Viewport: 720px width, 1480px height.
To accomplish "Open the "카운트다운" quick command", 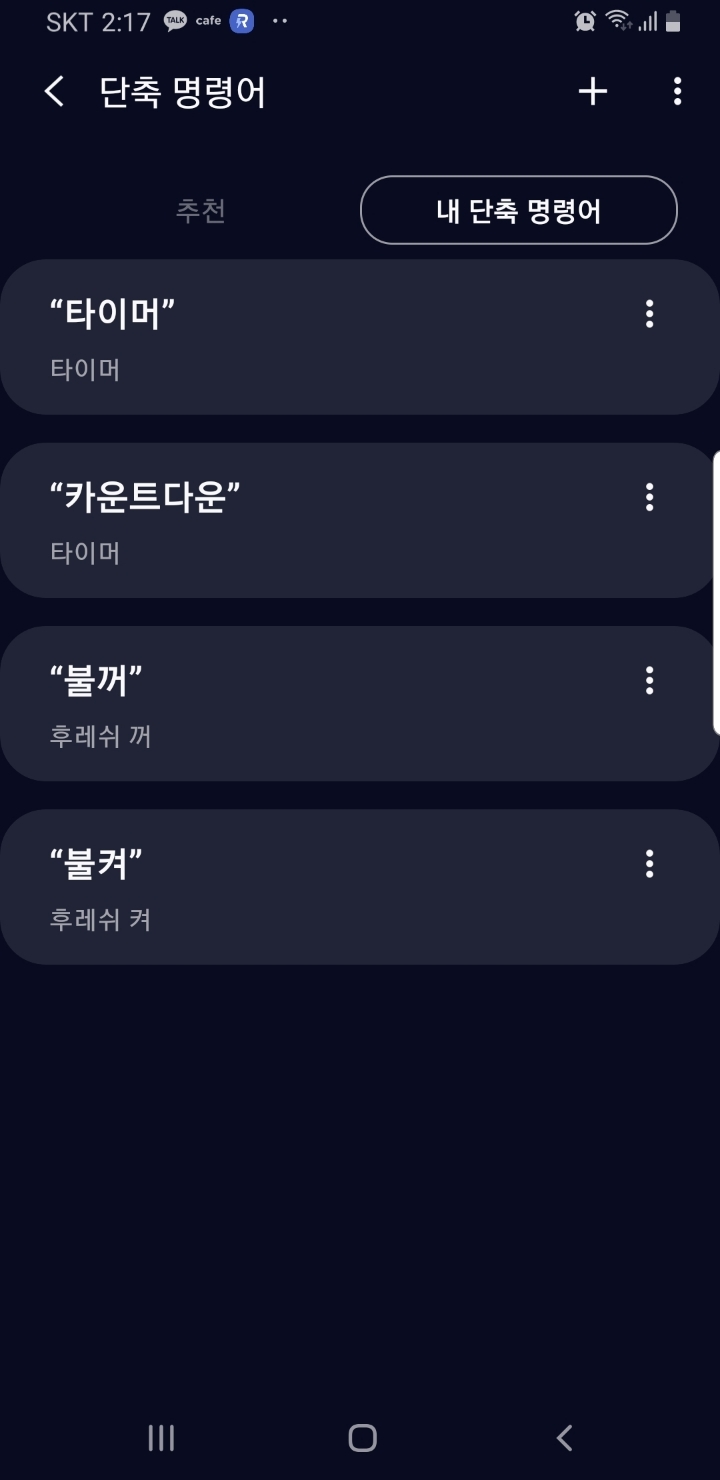I will (300, 520).
